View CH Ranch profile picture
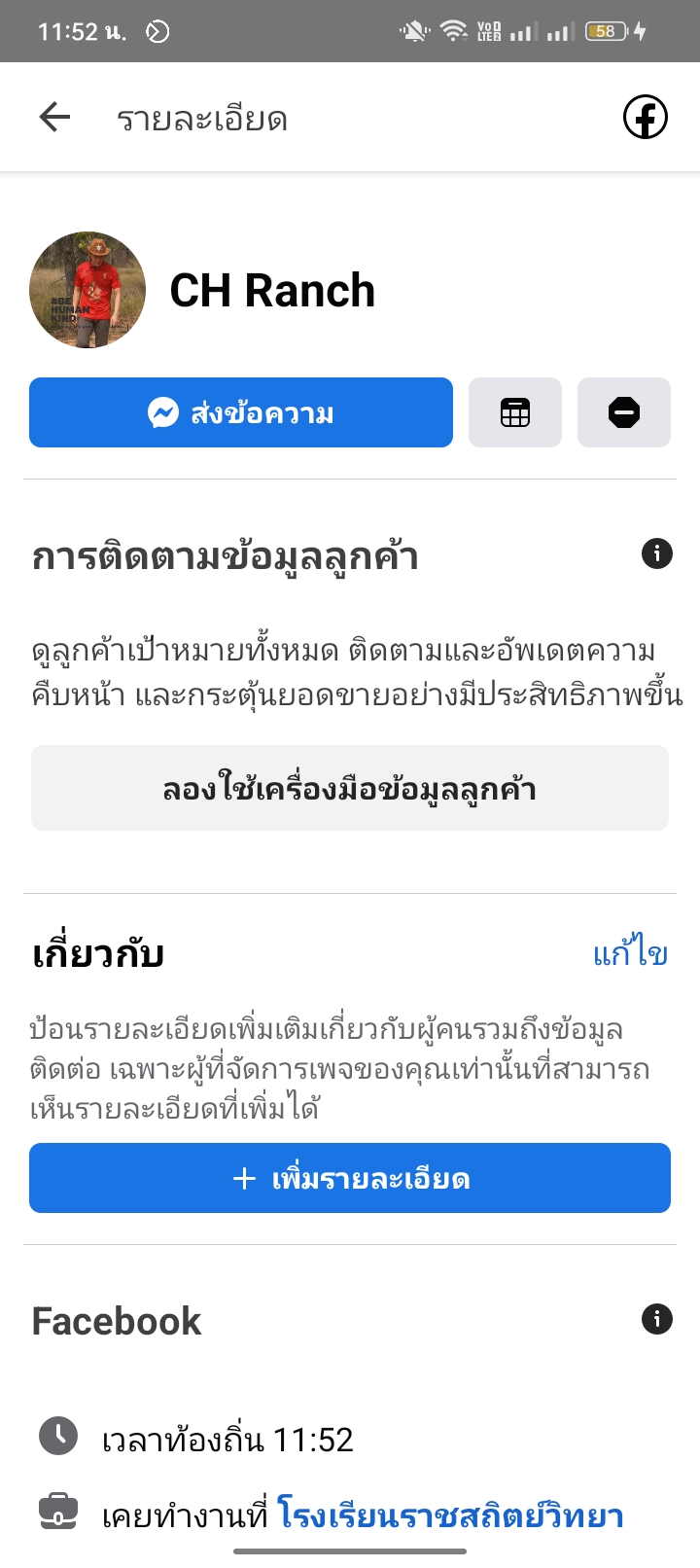This screenshot has height=1568, width=700. [x=87, y=290]
